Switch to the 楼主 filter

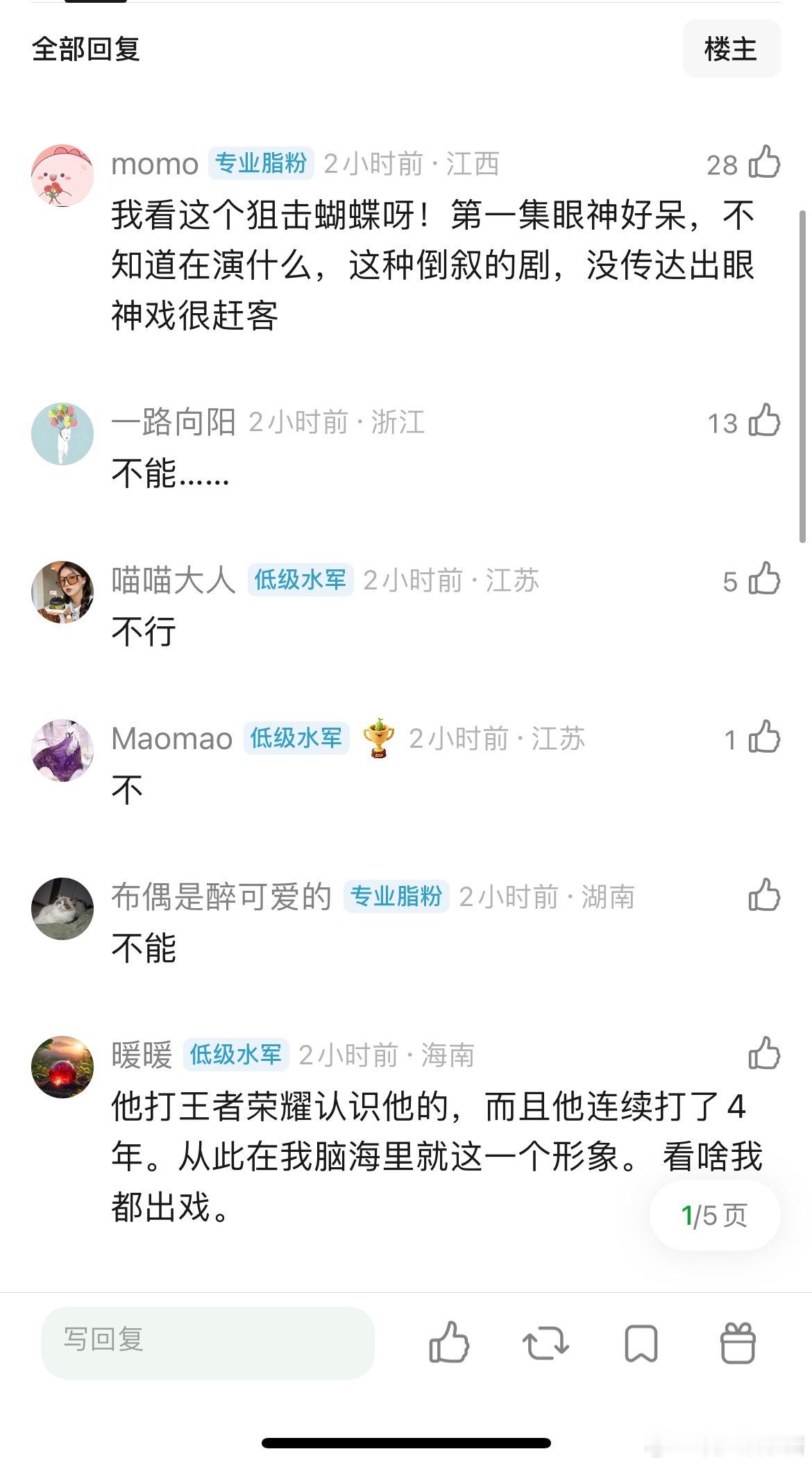point(733,49)
